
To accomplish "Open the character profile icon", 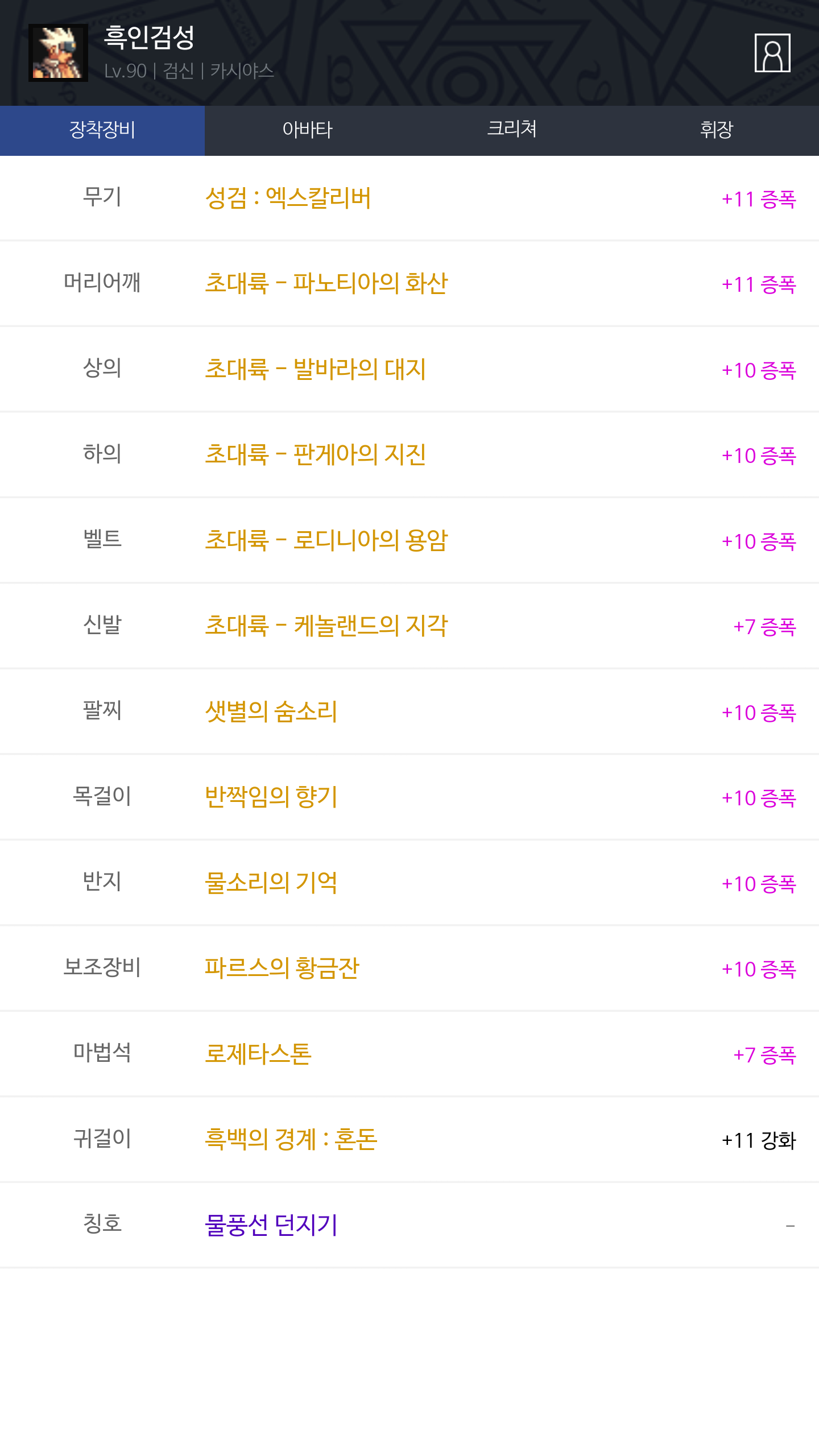I will click(772, 53).
